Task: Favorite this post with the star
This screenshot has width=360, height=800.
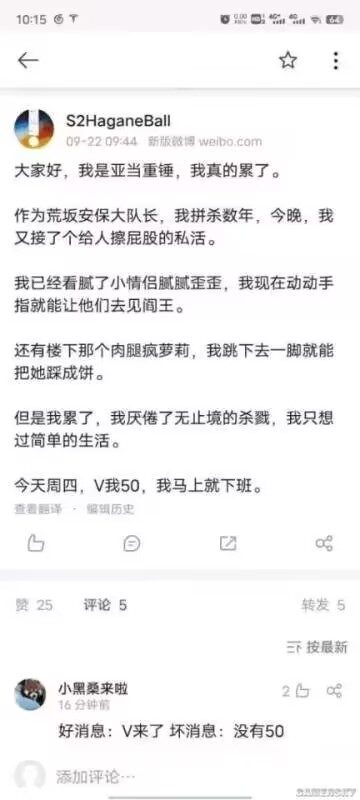Action: (288, 60)
